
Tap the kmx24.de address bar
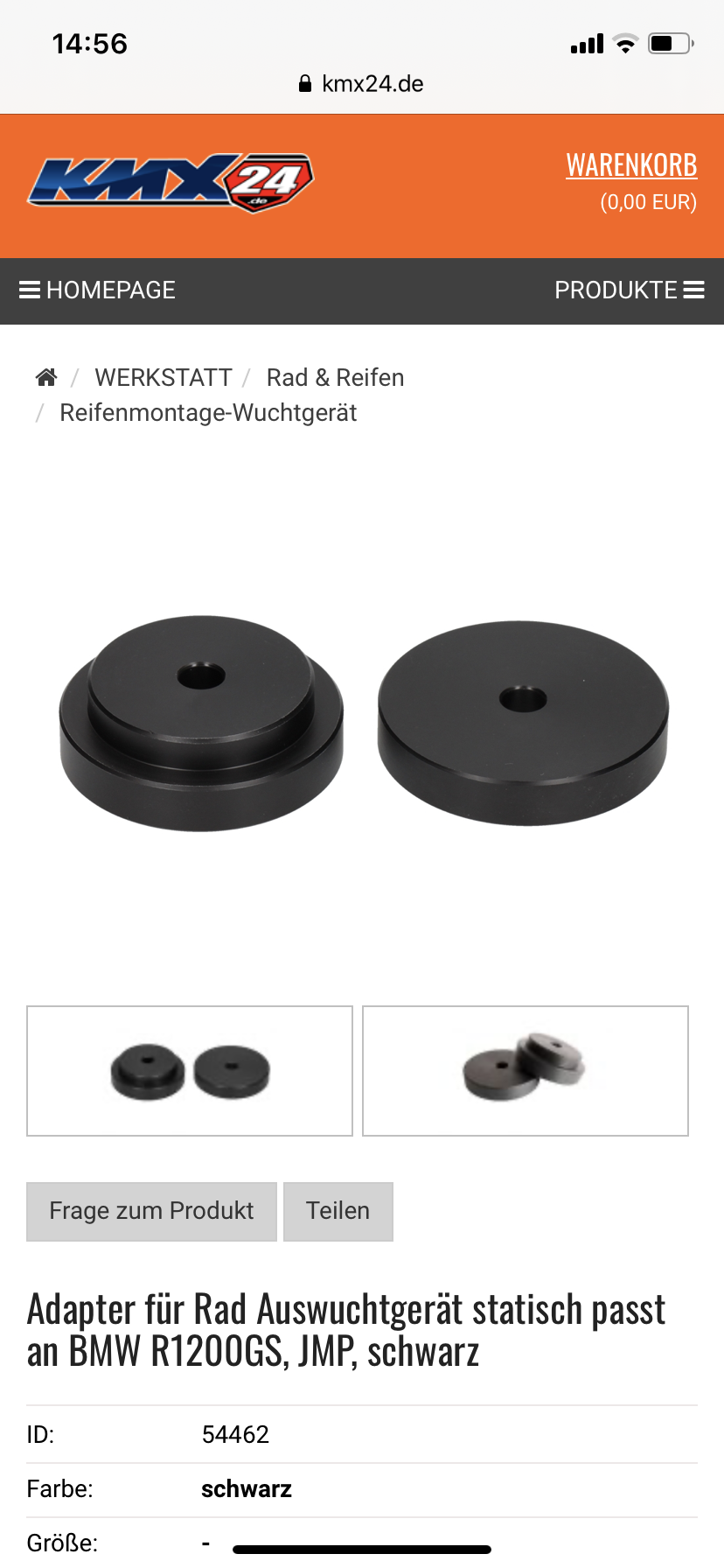(x=362, y=84)
